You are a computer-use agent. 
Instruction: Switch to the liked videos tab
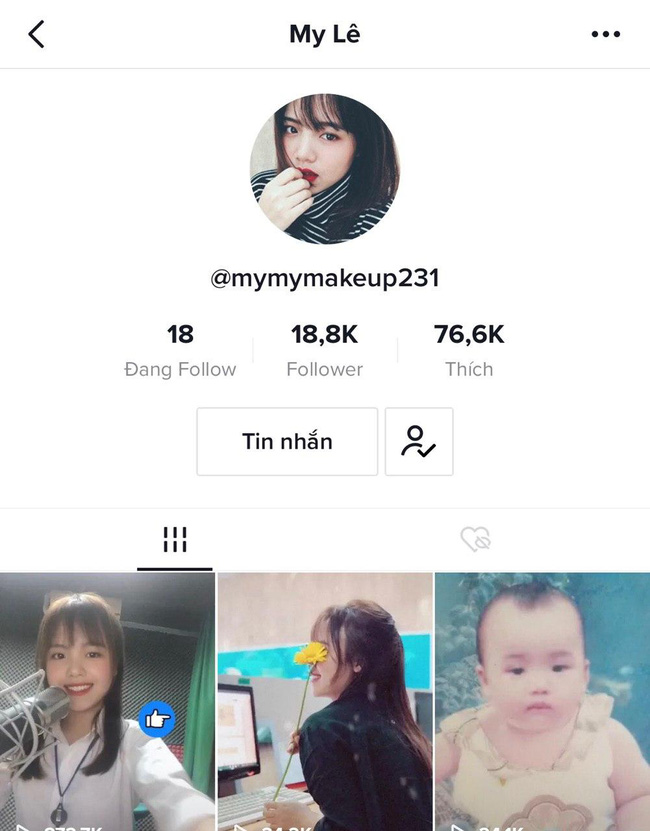pos(475,541)
